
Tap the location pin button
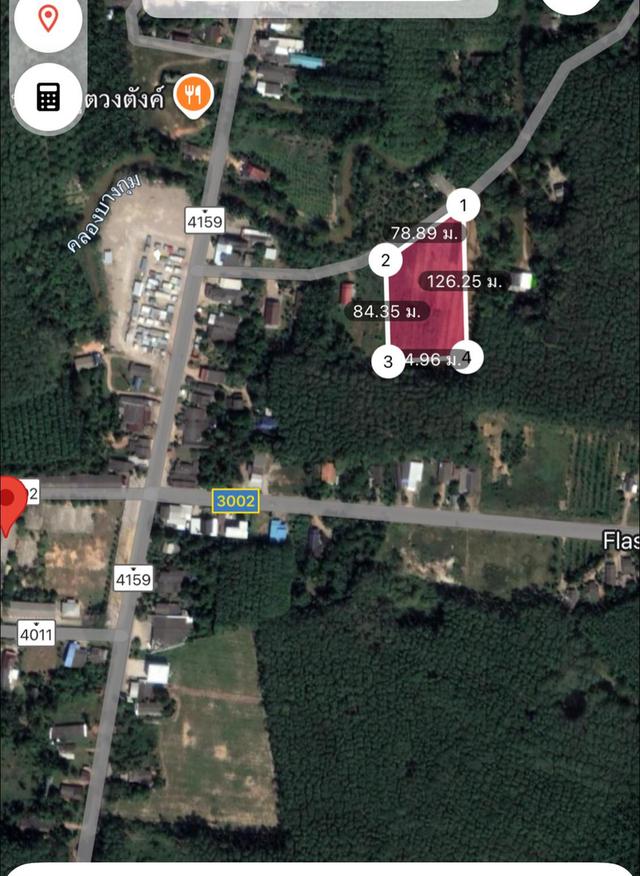pos(48,20)
